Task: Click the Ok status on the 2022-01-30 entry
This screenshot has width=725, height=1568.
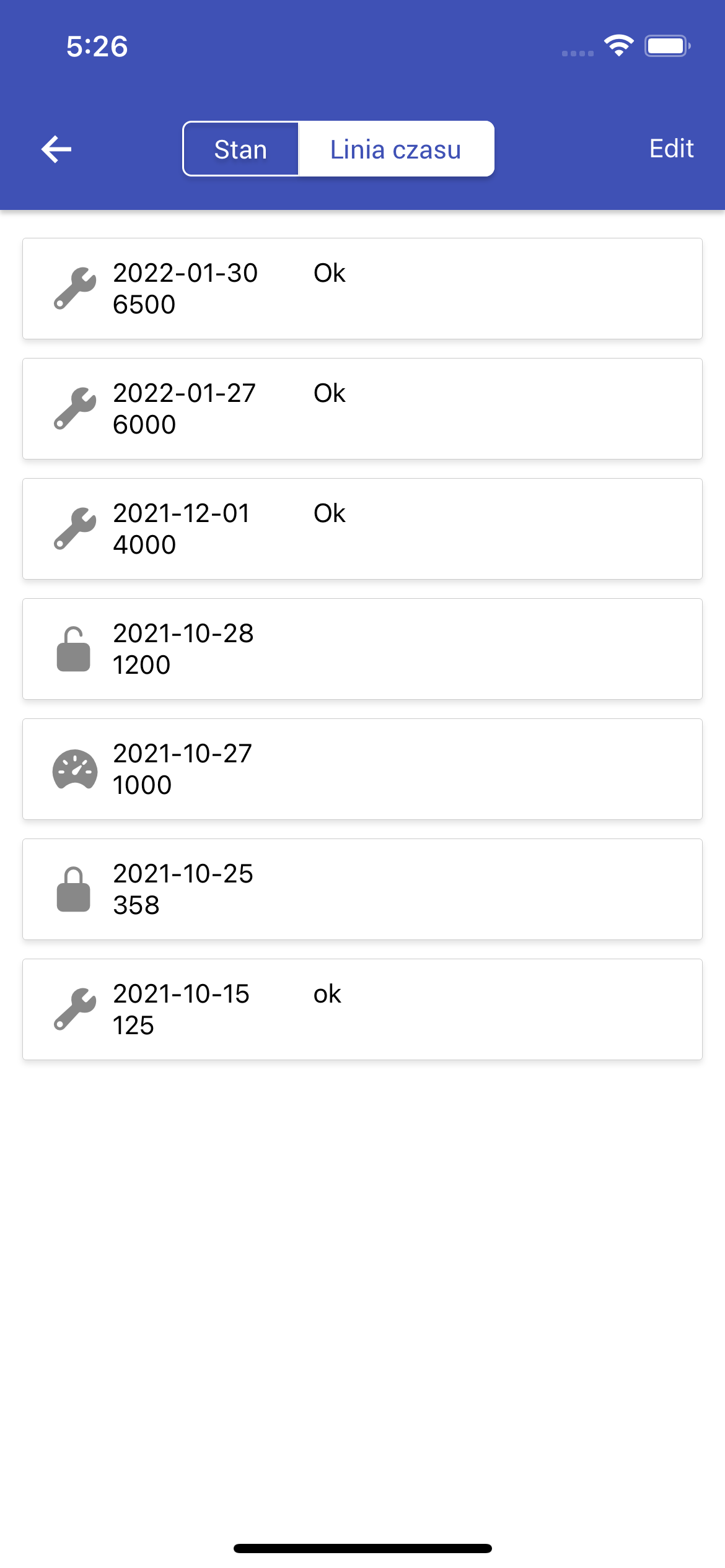Action: (x=329, y=273)
